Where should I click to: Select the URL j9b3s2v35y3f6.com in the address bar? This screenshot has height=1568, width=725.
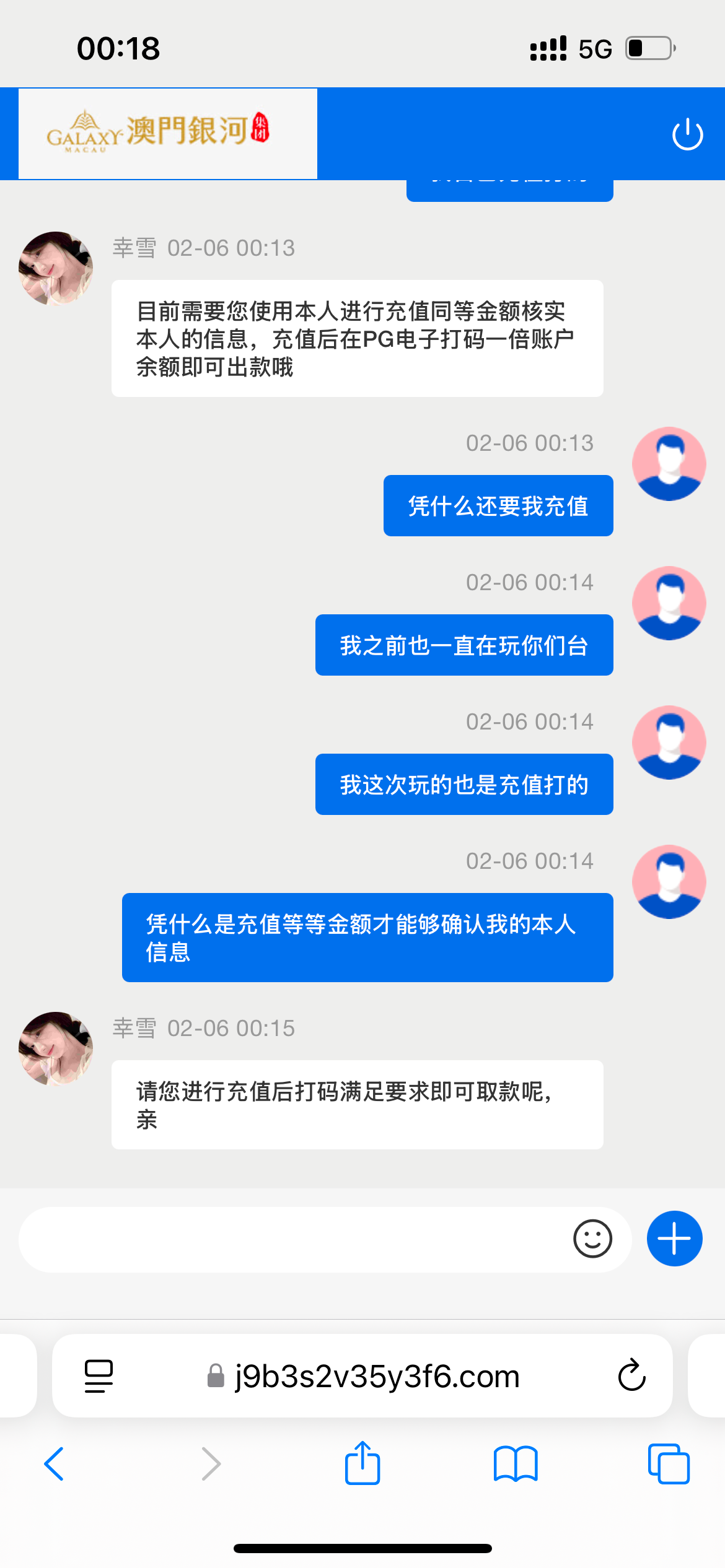(376, 1376)
